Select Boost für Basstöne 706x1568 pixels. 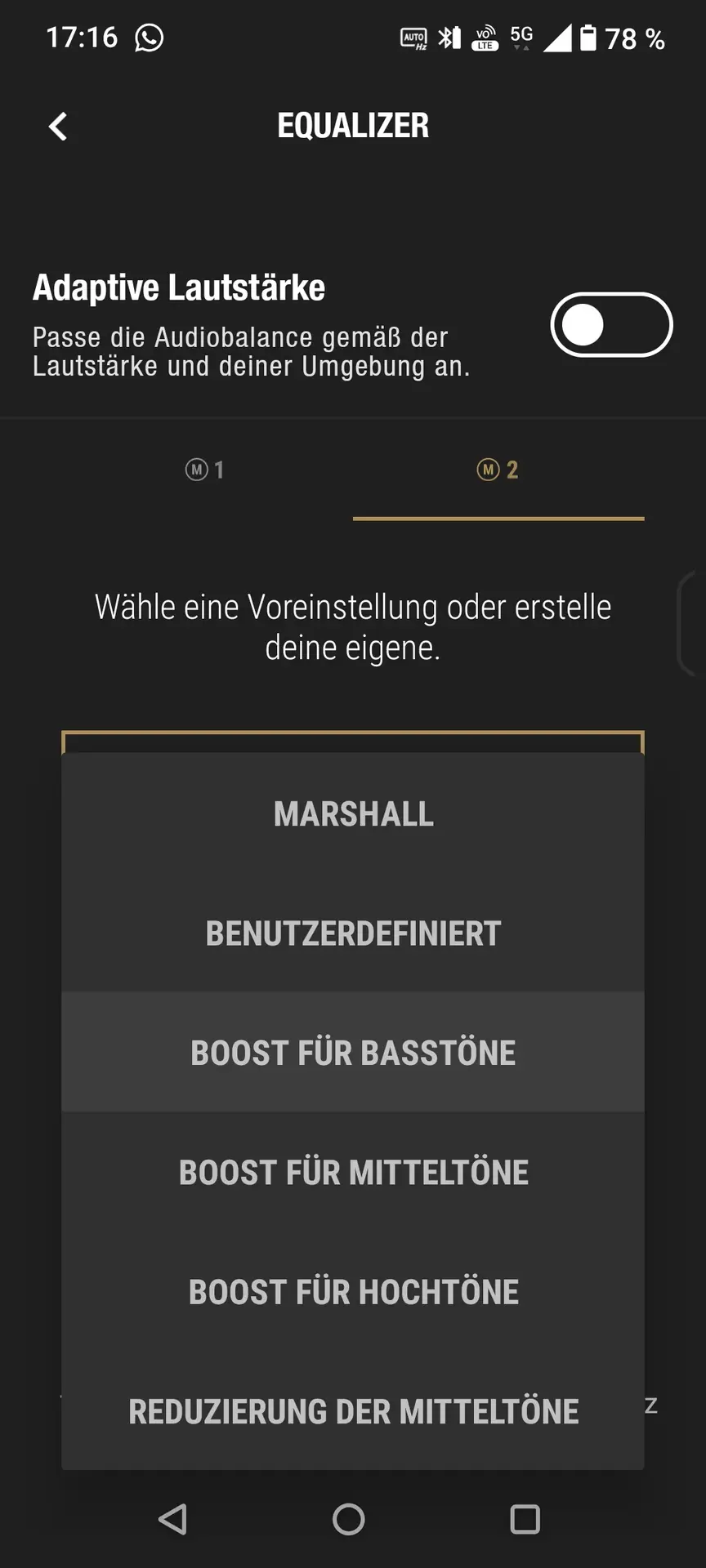tap(353, 1053)
